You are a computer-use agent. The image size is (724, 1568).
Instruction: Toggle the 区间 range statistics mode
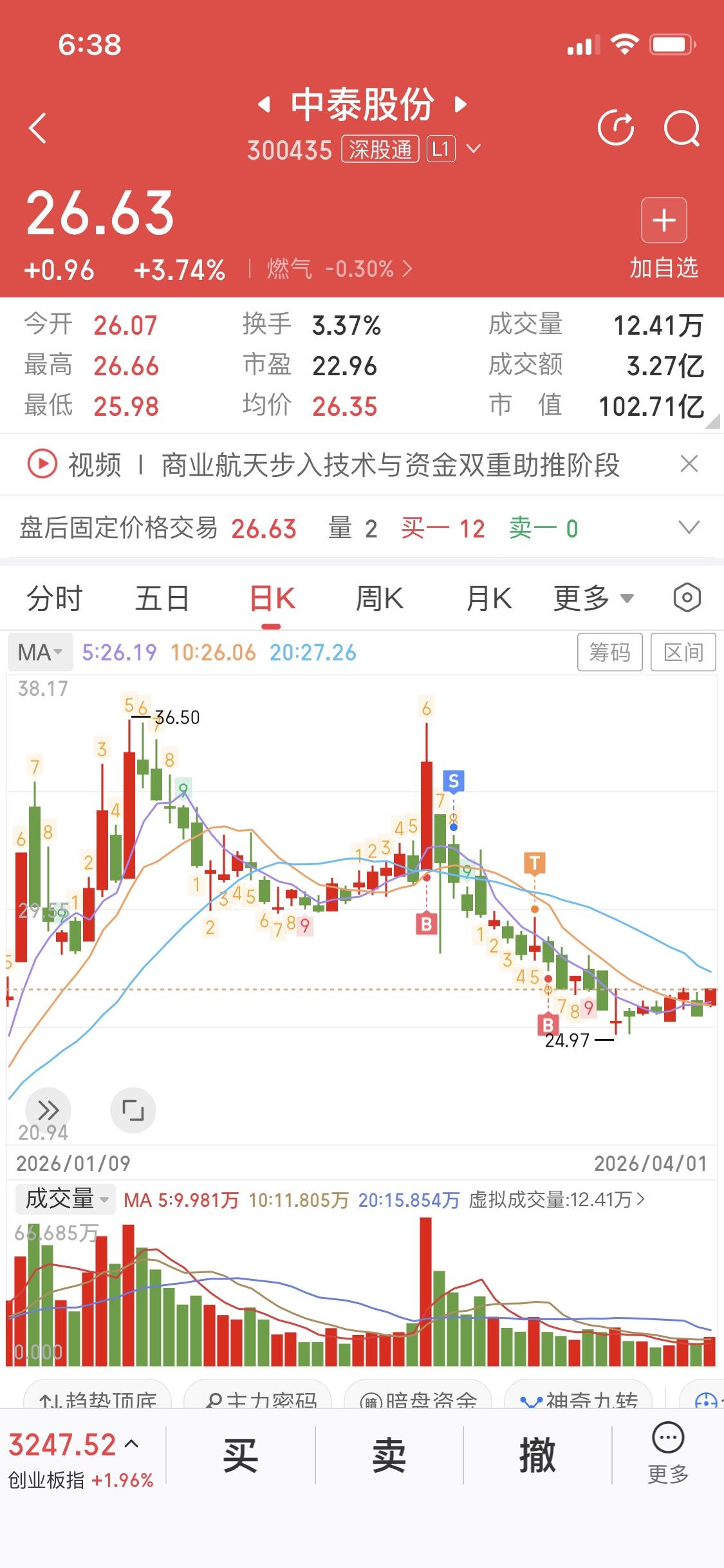pos(683,651)
